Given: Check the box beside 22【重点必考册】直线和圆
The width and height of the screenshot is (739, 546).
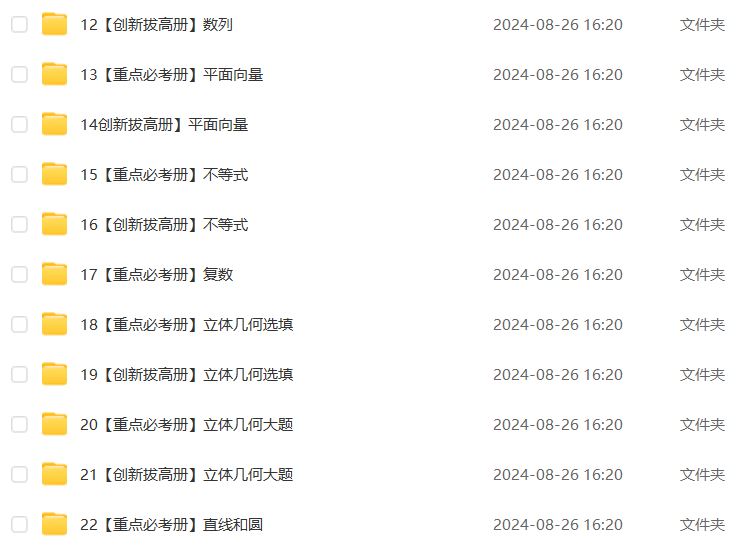Looking at the screenshot, I should [19, 524].
